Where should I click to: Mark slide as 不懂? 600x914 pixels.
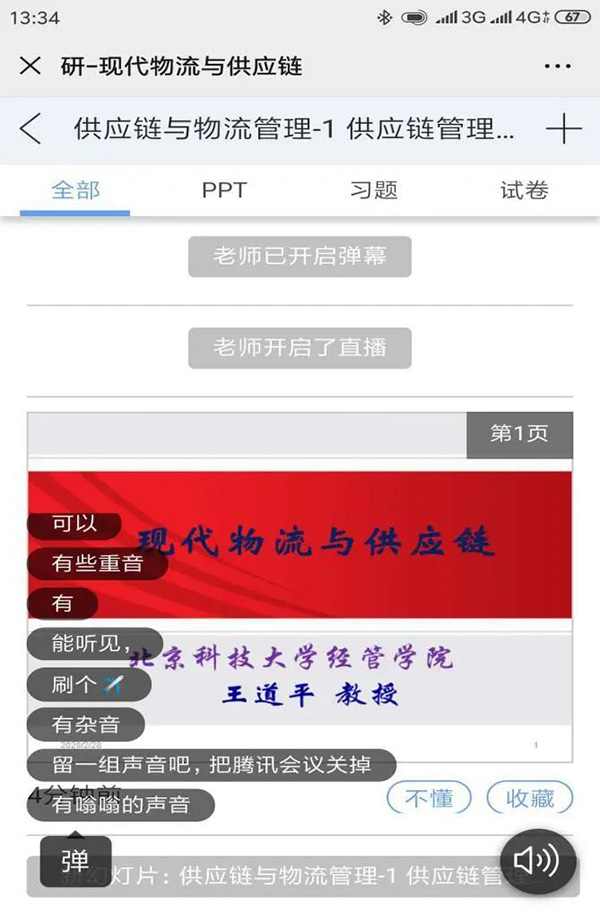tap(429, 798)
